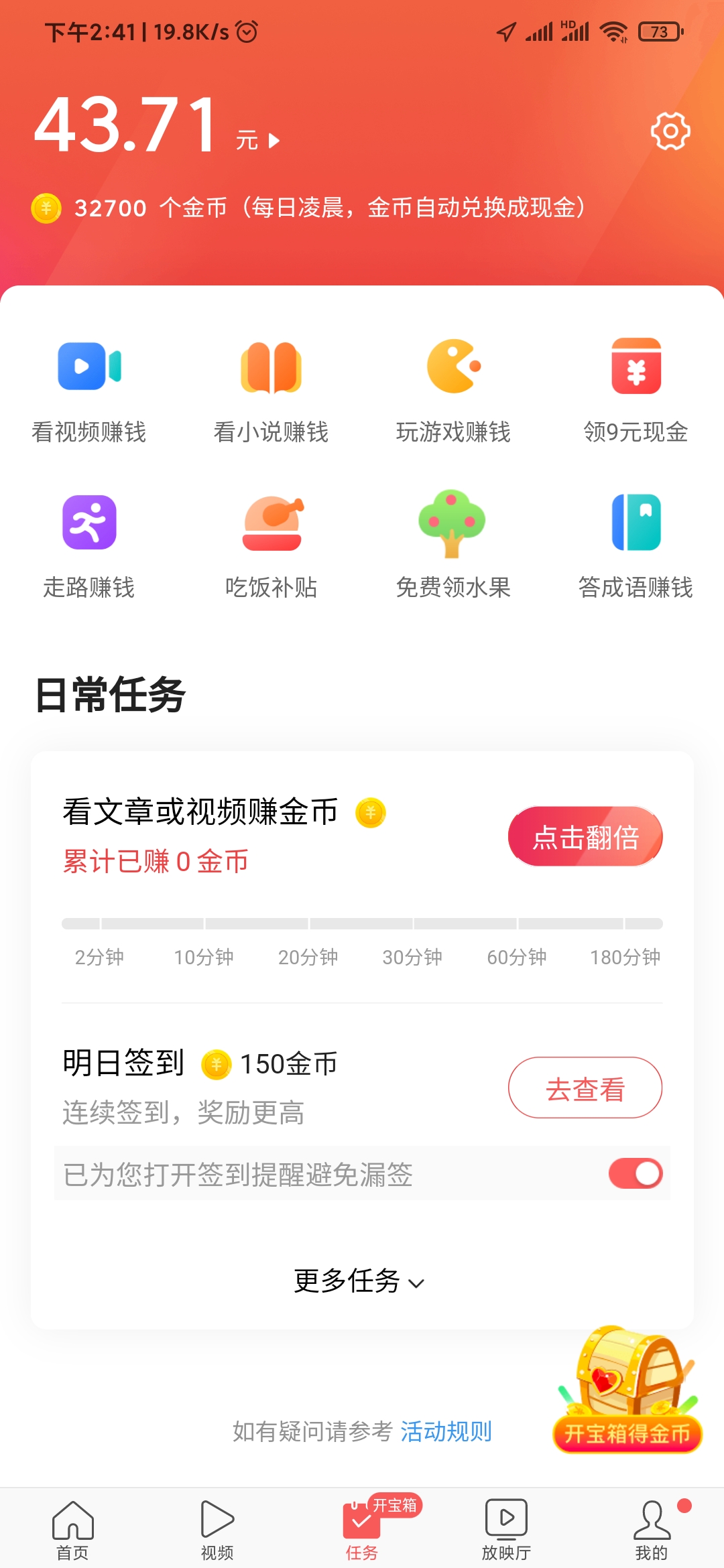This screenshot has width=724, height=1568.
Task: Expand 更多任务 to show more tasks
Action: tap(359, 1281)
